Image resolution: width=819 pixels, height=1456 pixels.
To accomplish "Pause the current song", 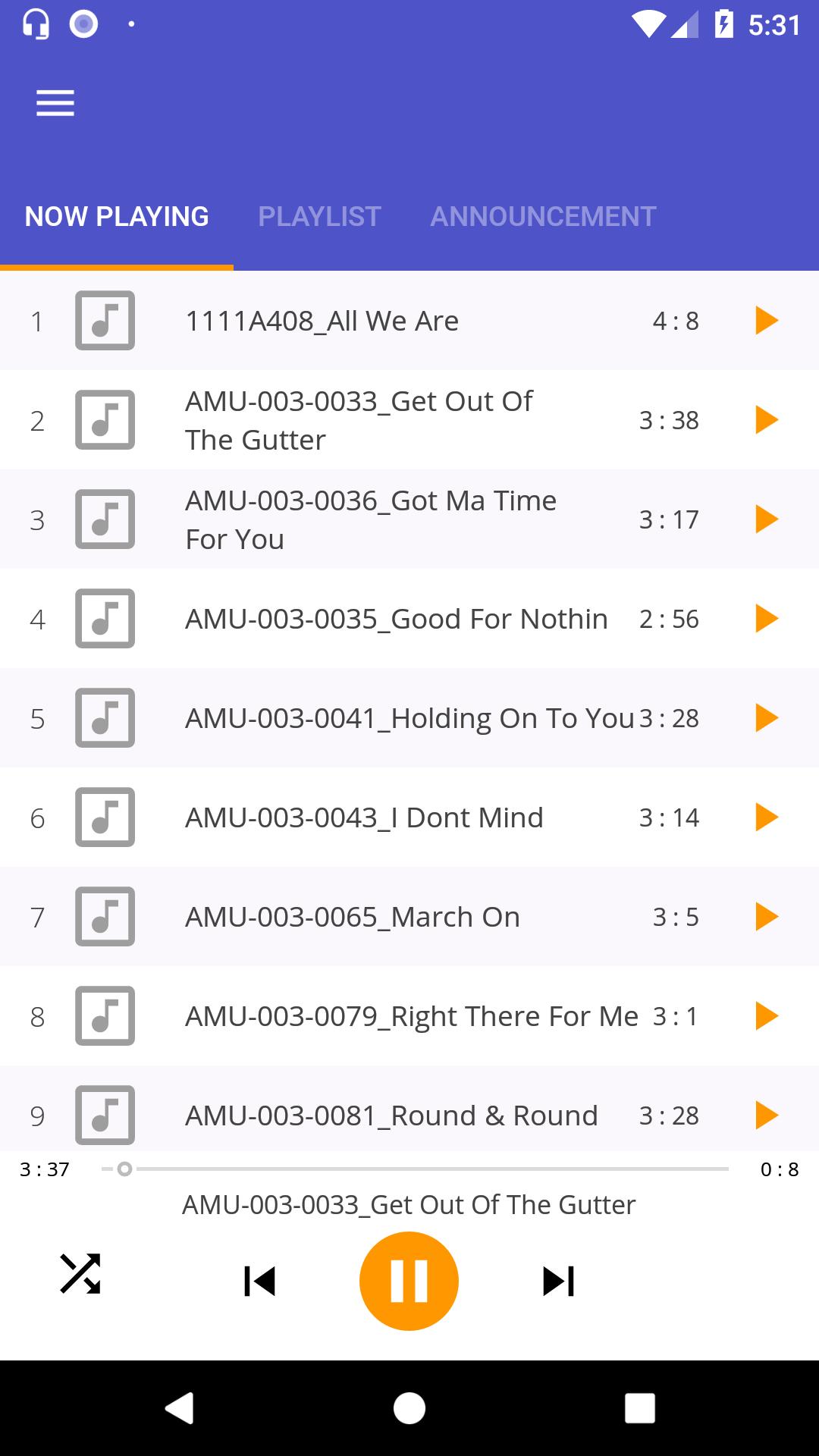I will [x=409, y=1282].
